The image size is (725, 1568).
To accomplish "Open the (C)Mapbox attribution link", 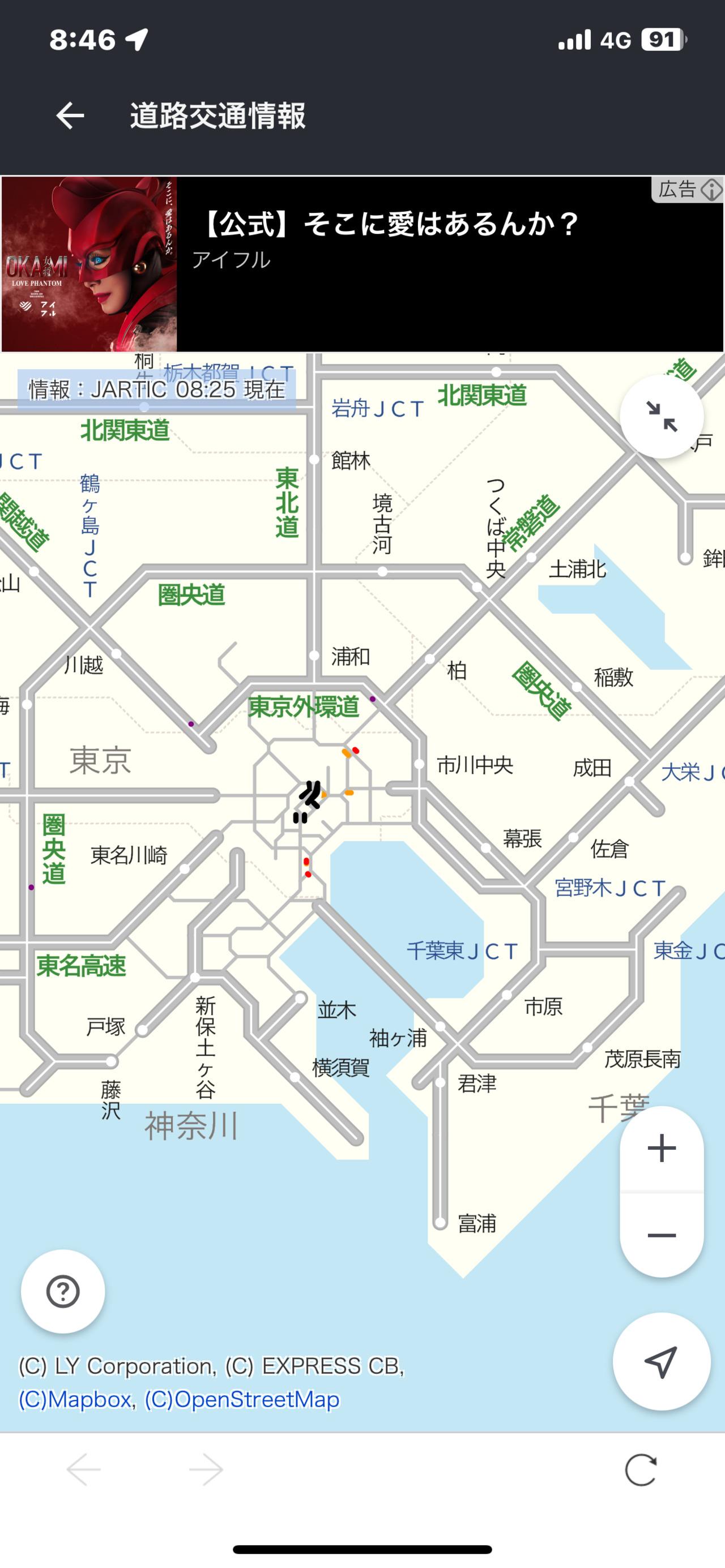I will (75, 1399).
